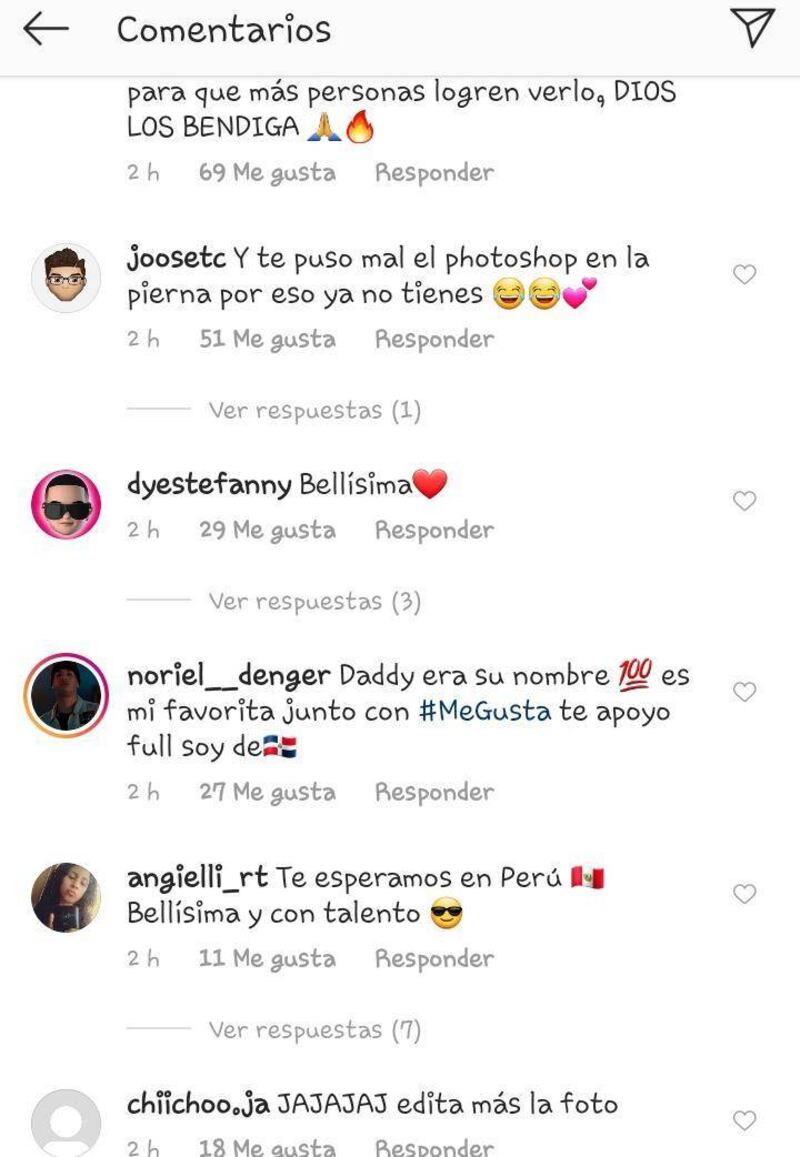
Task: Expand Ver respuestas (7) under angielli_rt
Action: (x=314, y=1030)
